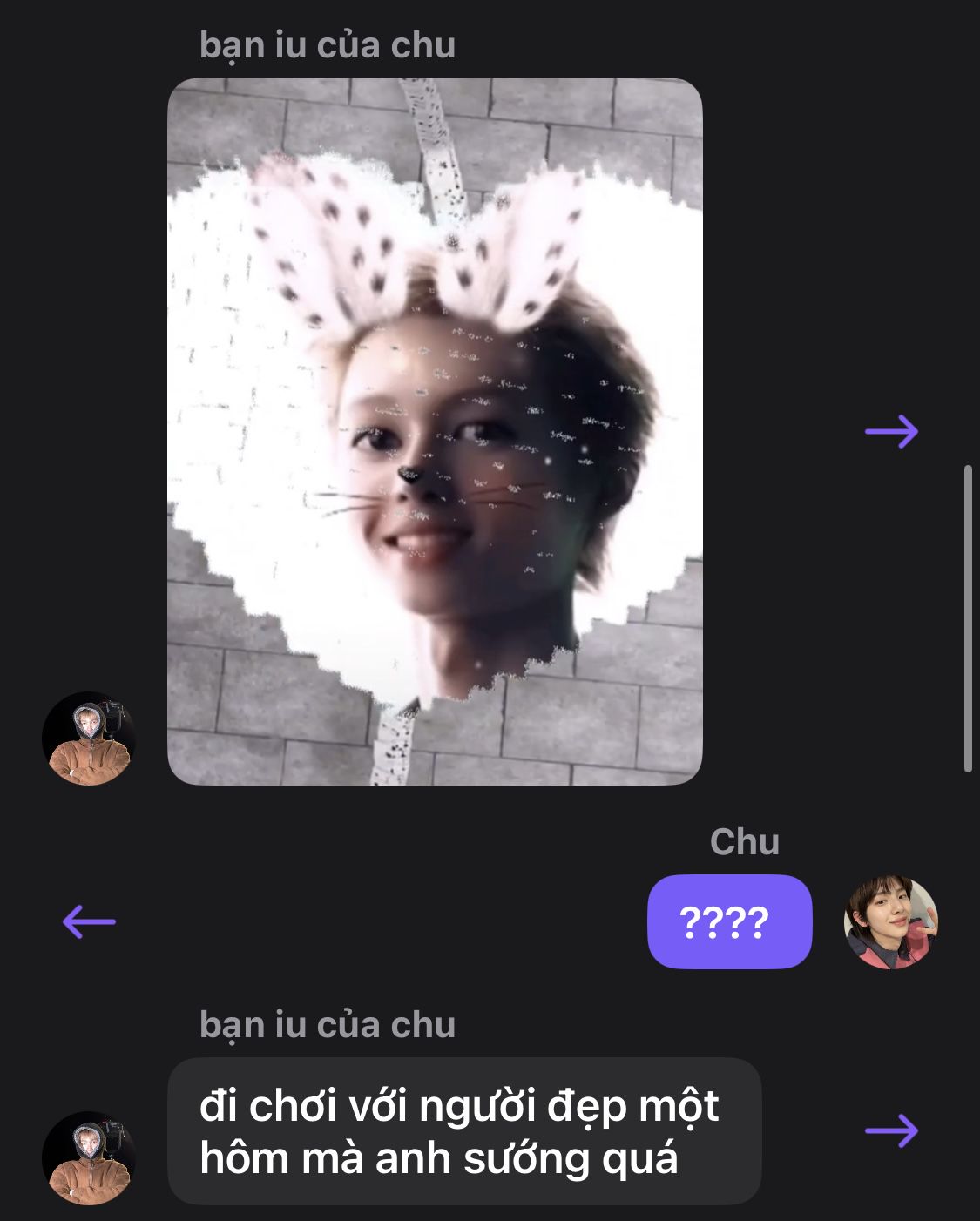Tap the arrow beside the 'đi chơi' message
Screen dimensions: 980x1221
pyautogui.click(x=891, y=1130)
